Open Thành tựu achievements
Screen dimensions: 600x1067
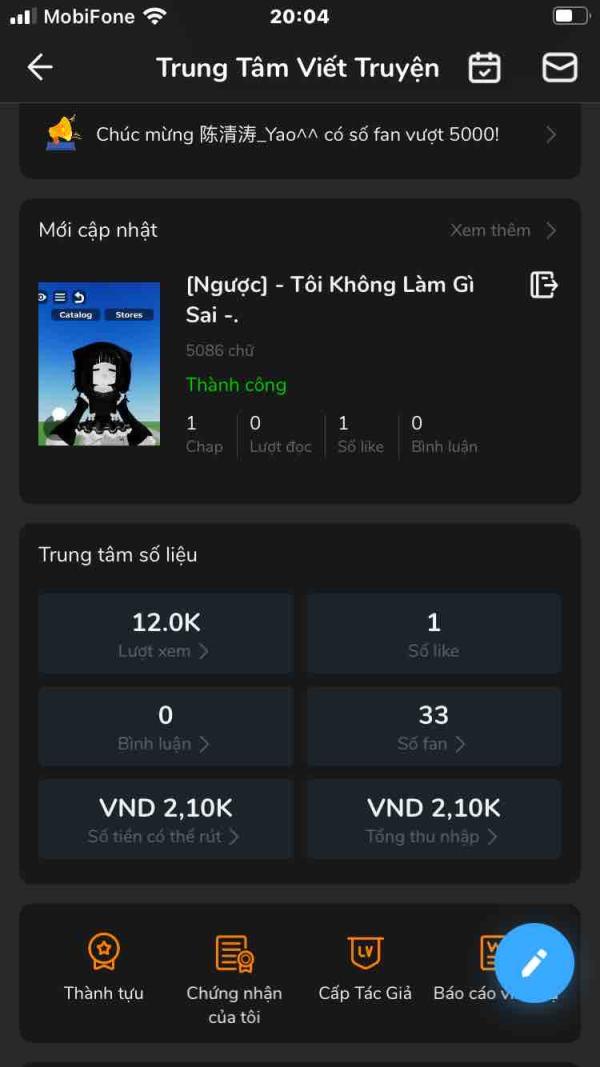tap(104, 967)
